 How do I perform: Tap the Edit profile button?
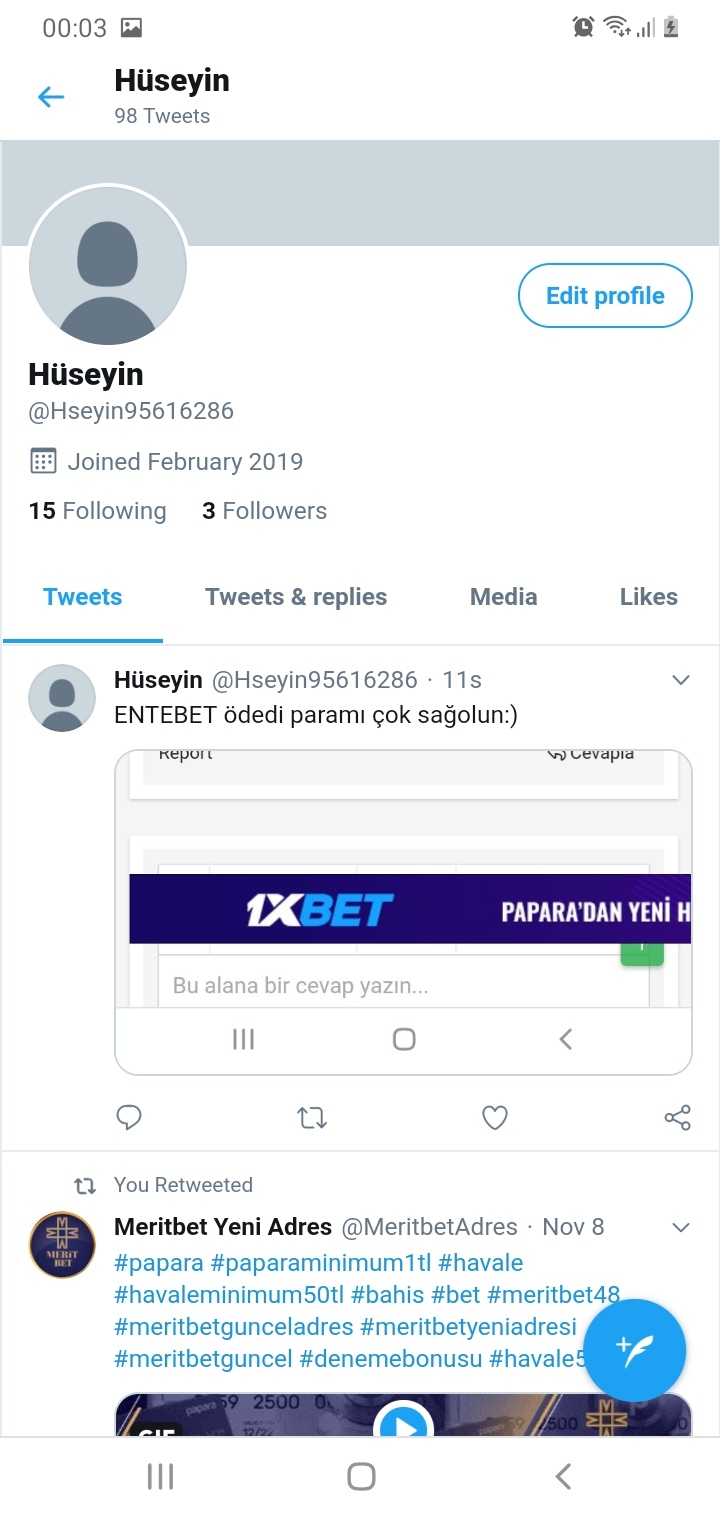click(x=605, y=296)
